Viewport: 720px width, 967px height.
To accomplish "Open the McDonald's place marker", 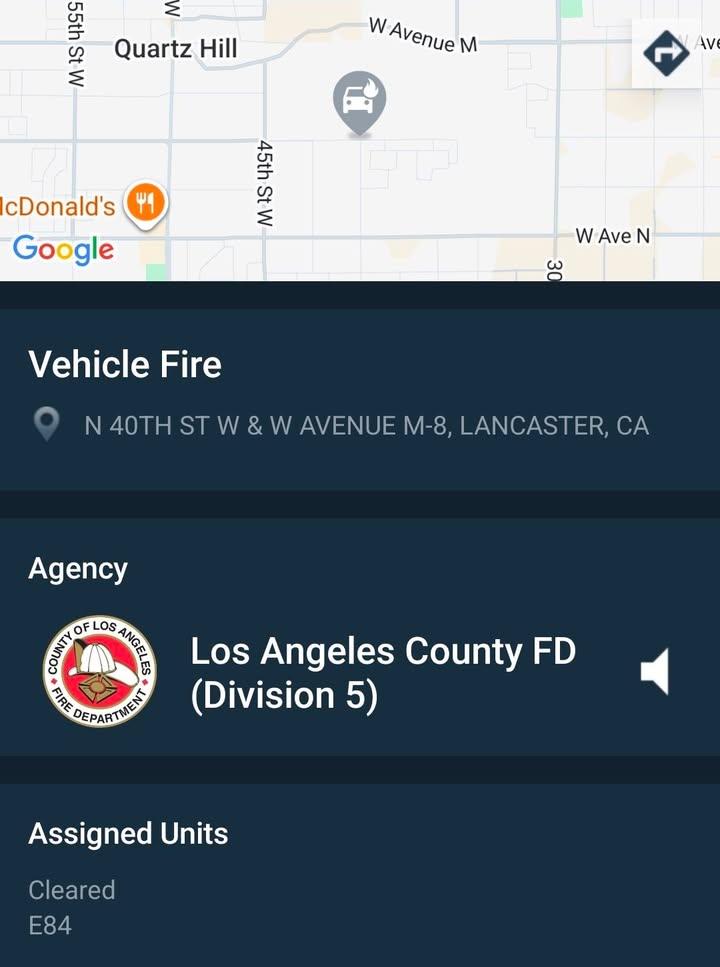I will click(145, 204).
